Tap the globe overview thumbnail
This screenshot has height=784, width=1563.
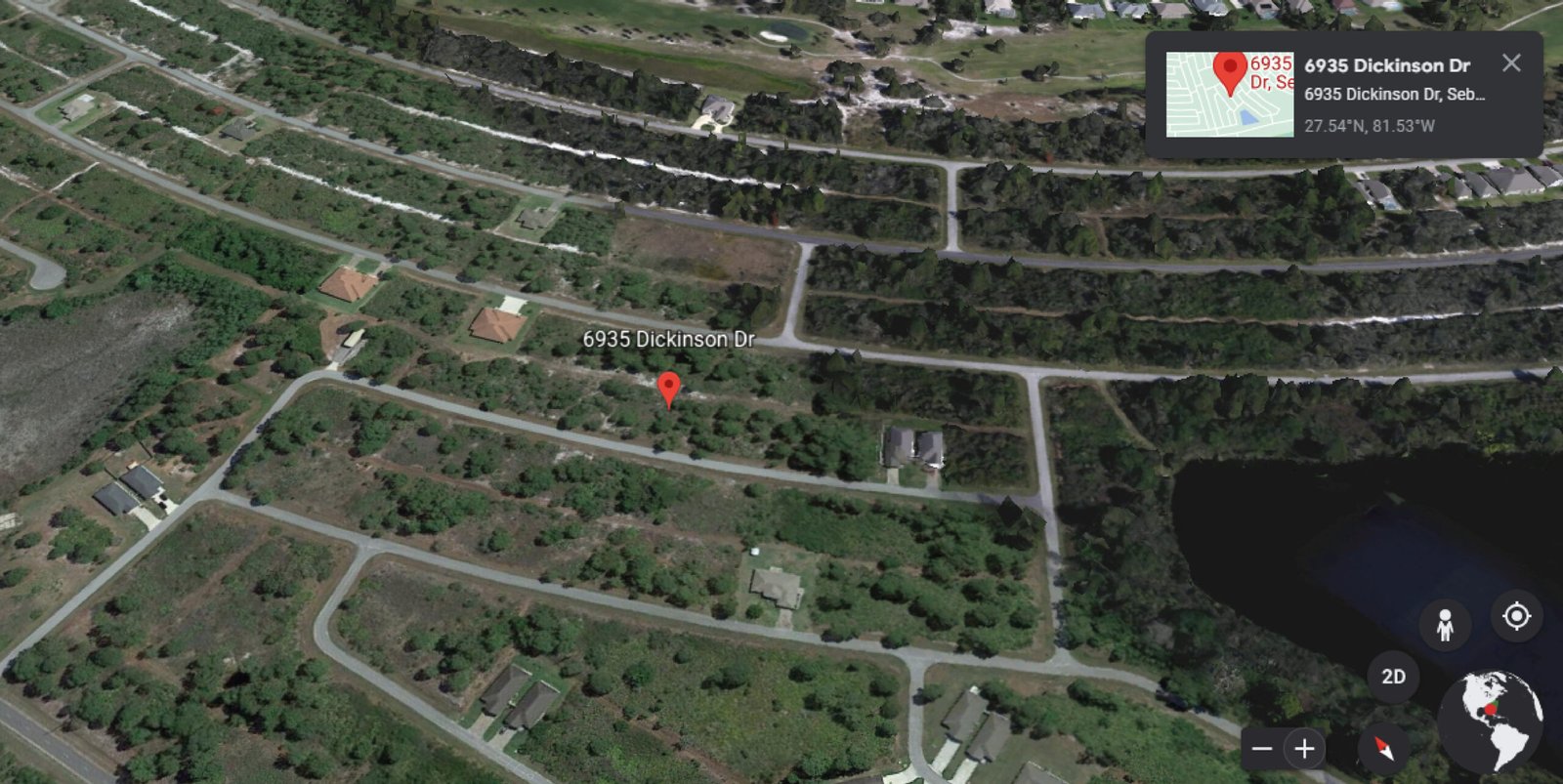(1490, 720)
